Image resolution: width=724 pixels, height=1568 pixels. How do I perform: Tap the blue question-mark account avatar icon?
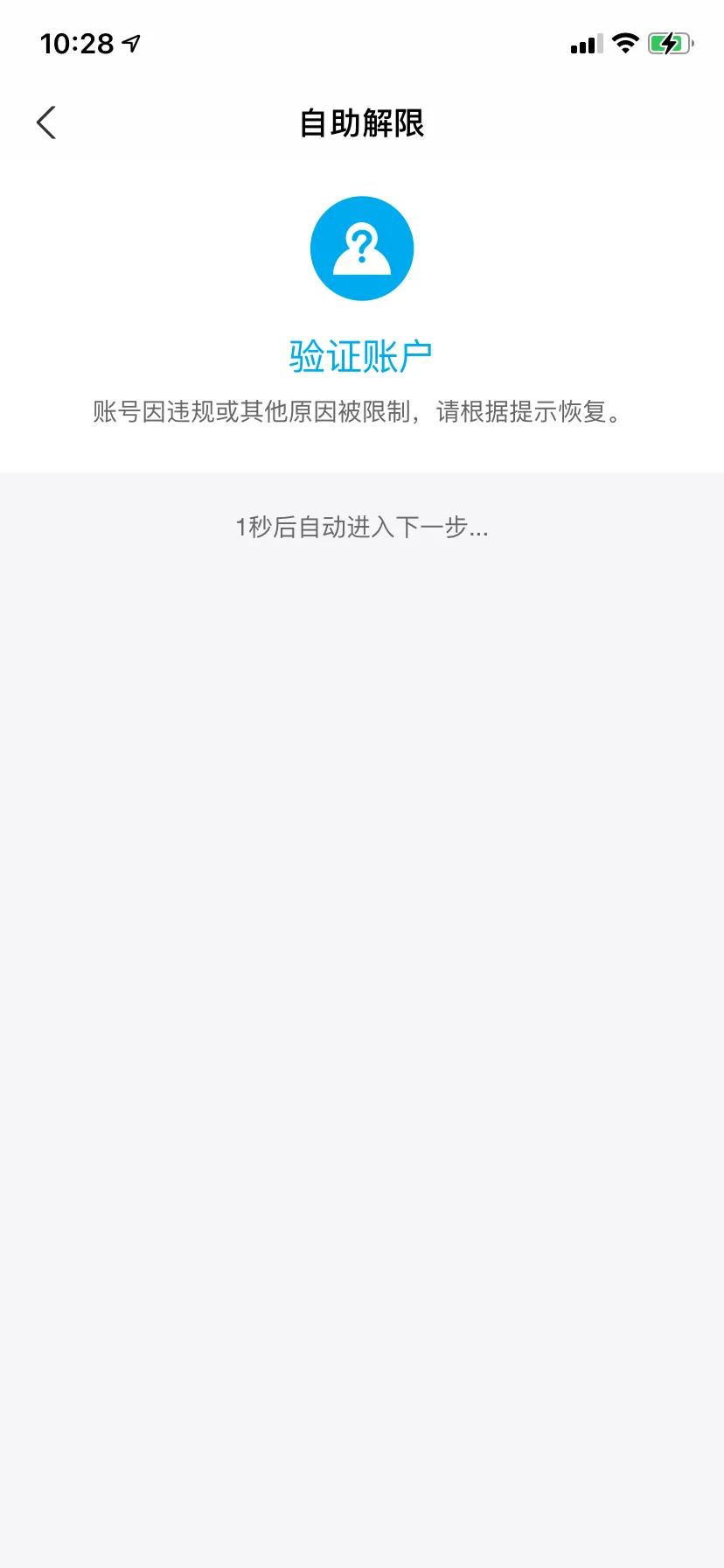tap(362, 248)
